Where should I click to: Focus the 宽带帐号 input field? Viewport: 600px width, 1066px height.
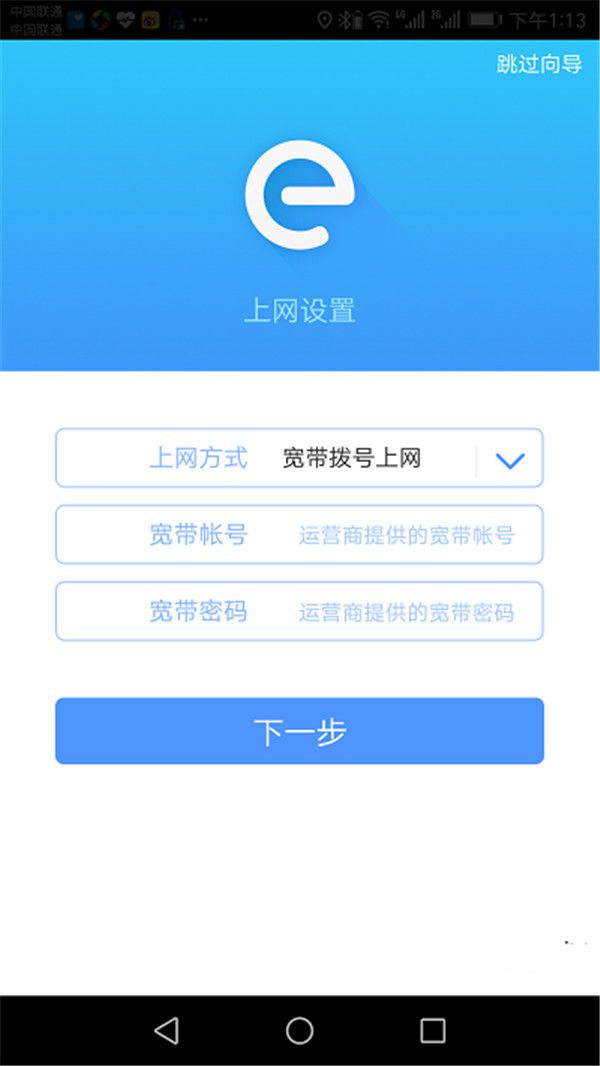coord(299,534)
